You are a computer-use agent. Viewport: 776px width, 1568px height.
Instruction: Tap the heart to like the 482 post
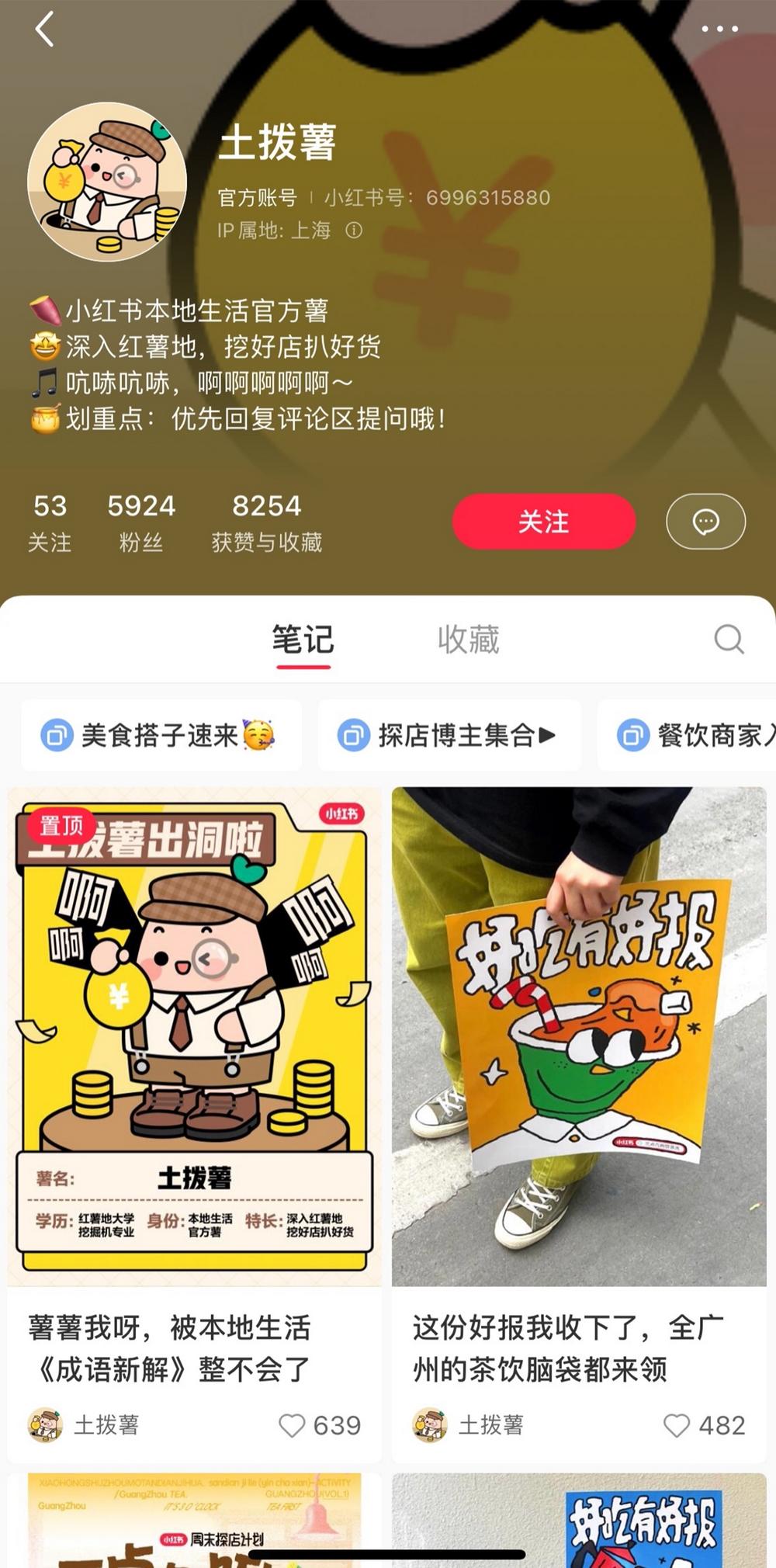coord(677,1427)
